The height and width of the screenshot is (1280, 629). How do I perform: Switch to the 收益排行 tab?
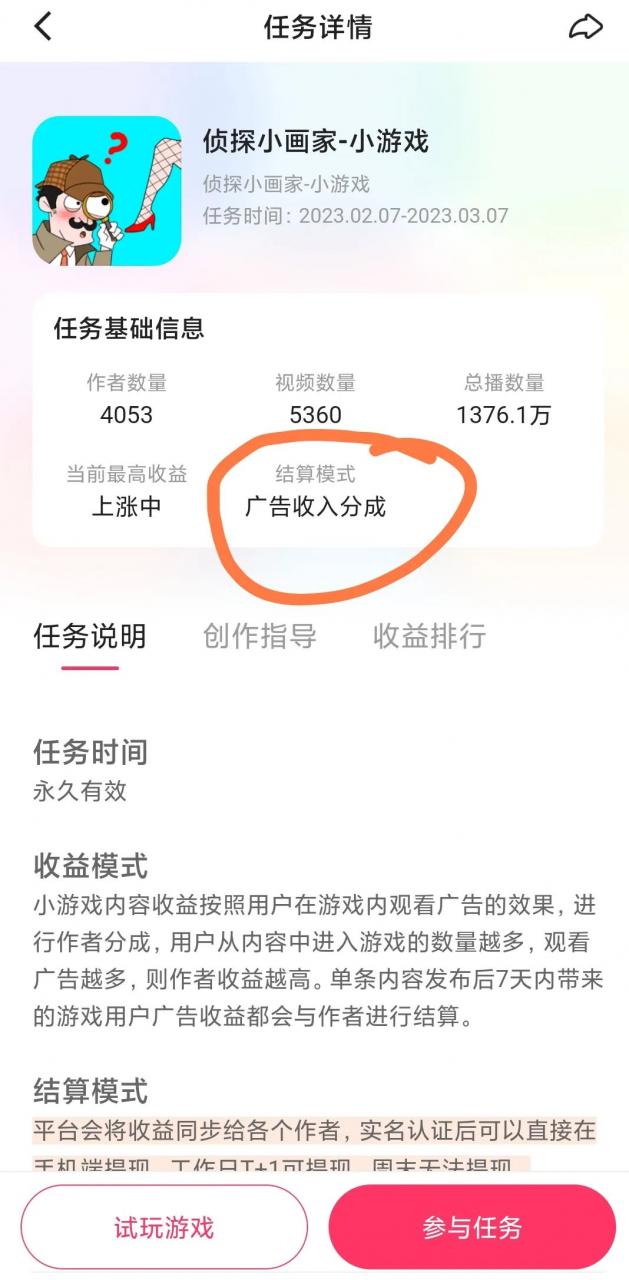(429, 636)
